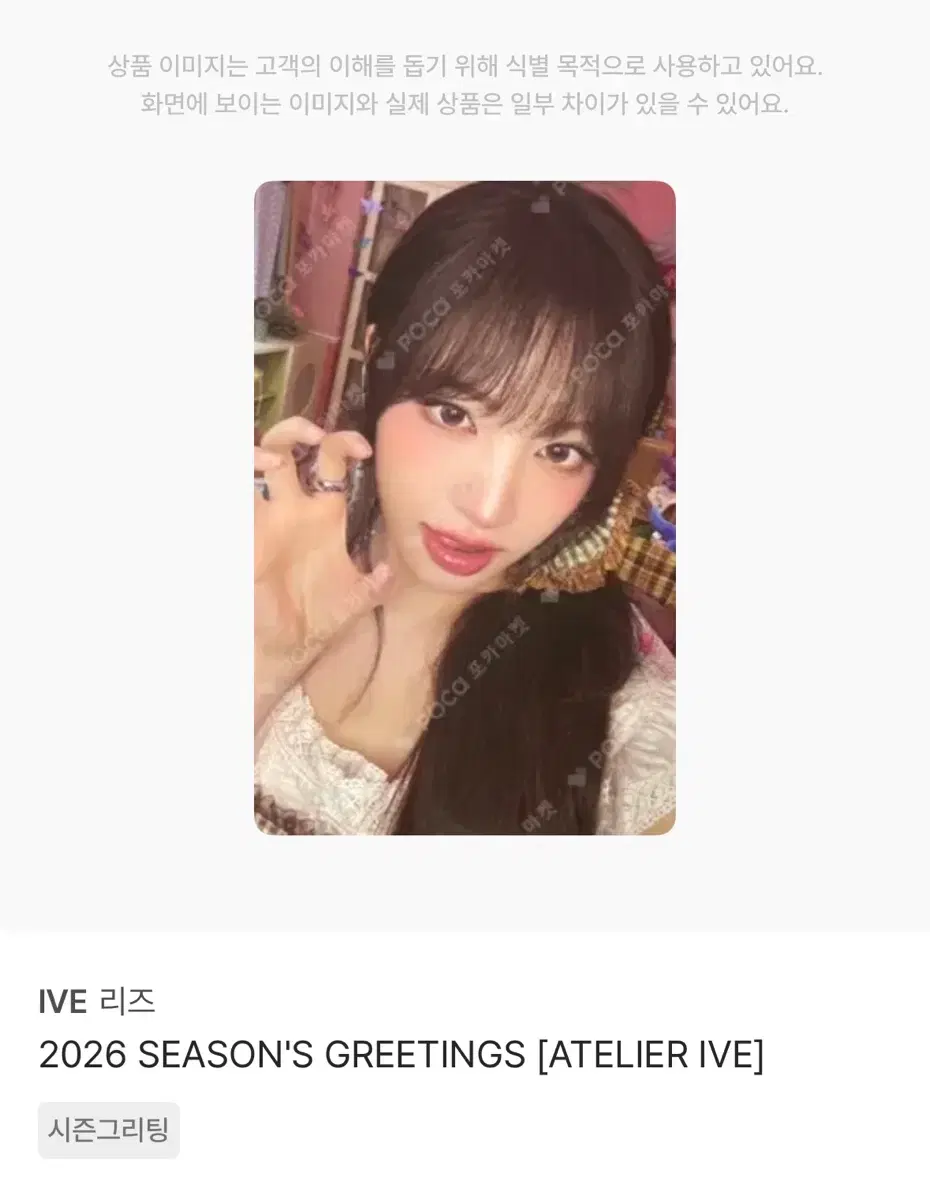Select the product info section below the image
The width and height of the screenshot is (930, 1200).
465,1060
